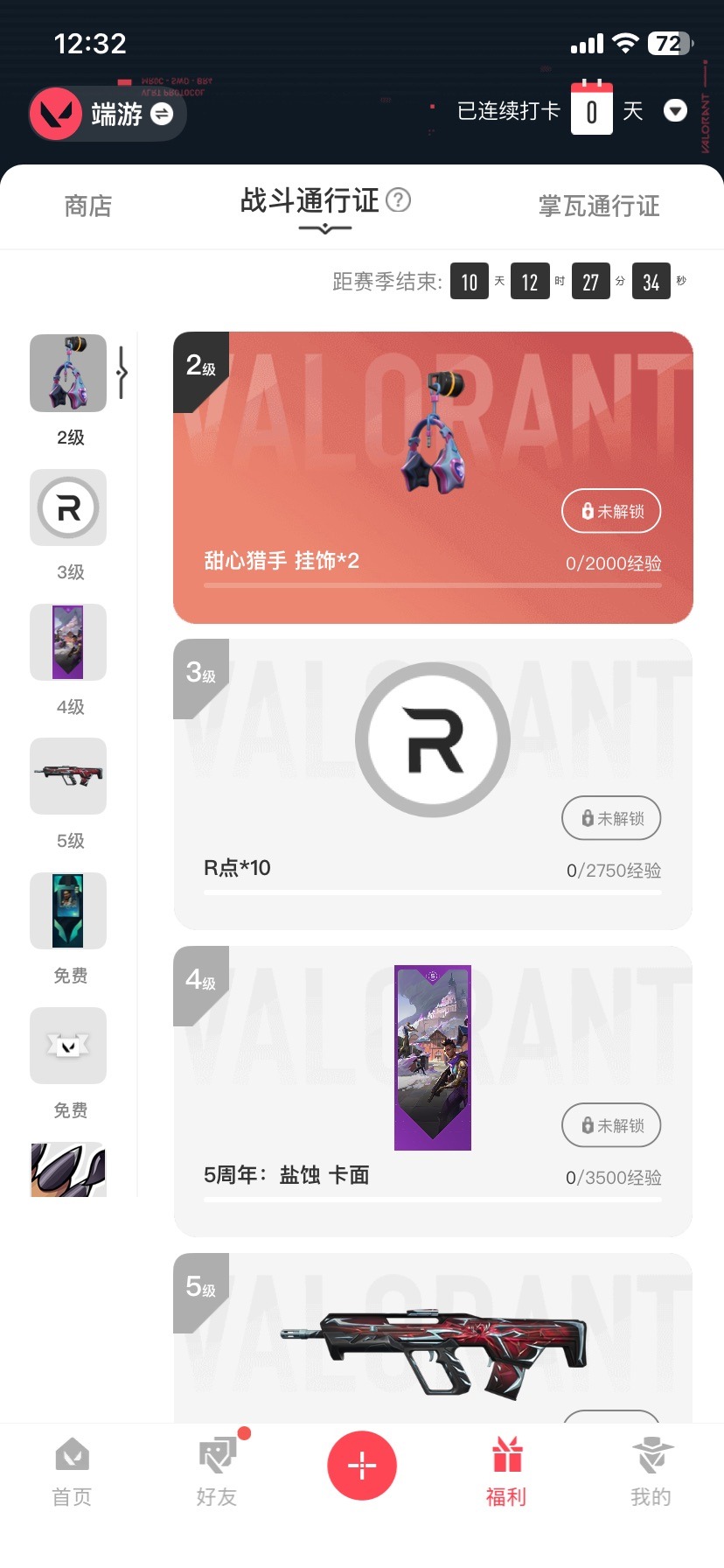Tap the 5级 rifle skin thumbnail in sidebar

(x=68, y=776)
